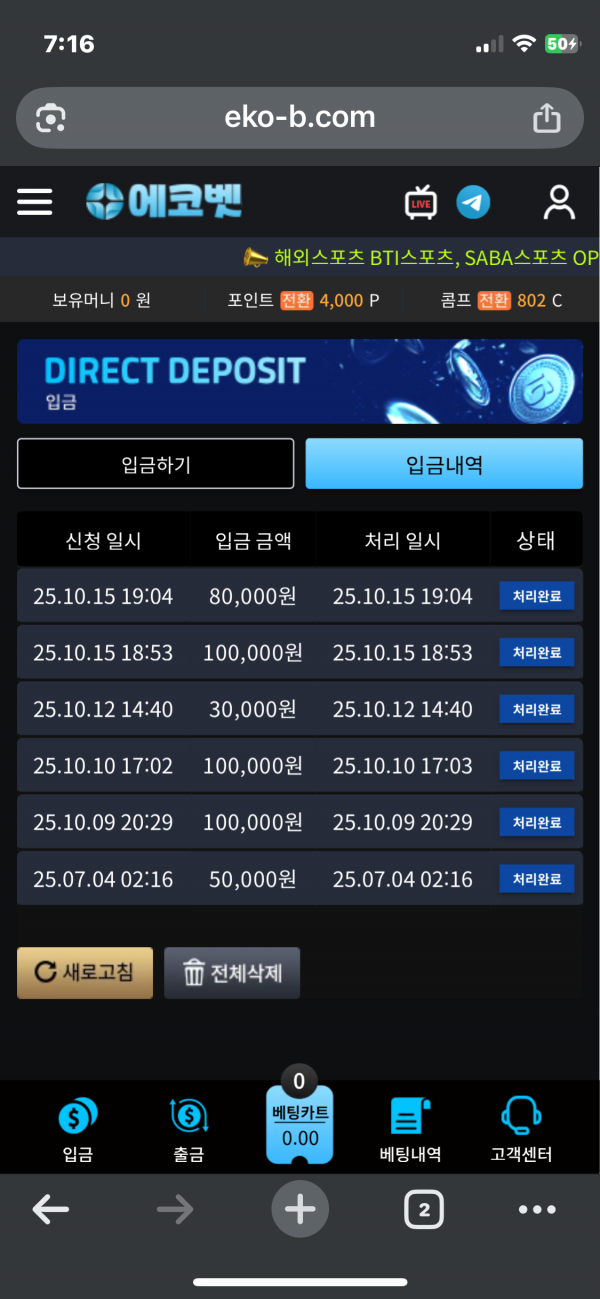Share the page from the browser bar
Viewport: 600px width, 1299px height.
point(547,118)
